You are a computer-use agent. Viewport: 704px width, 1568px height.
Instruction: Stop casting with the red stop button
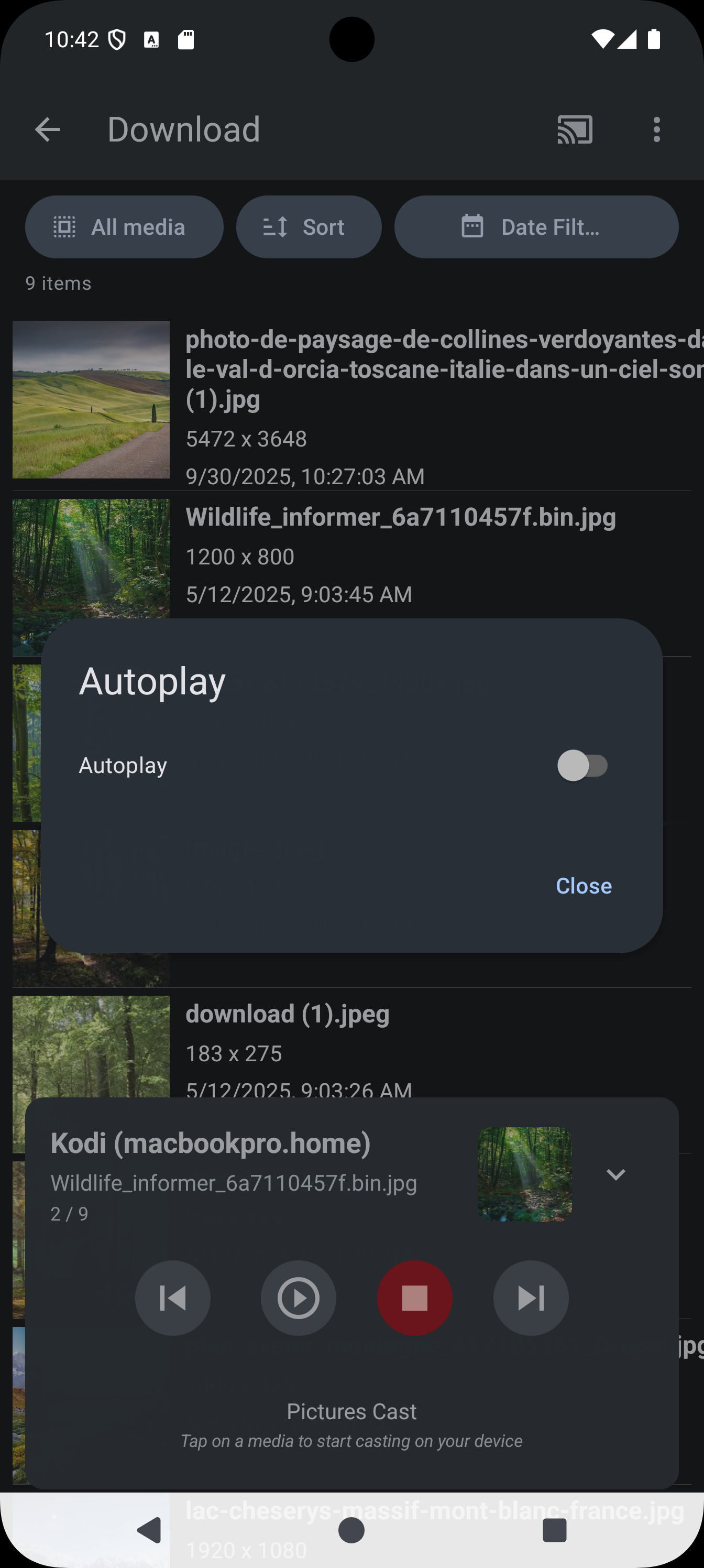click(x=414, y=1298)
